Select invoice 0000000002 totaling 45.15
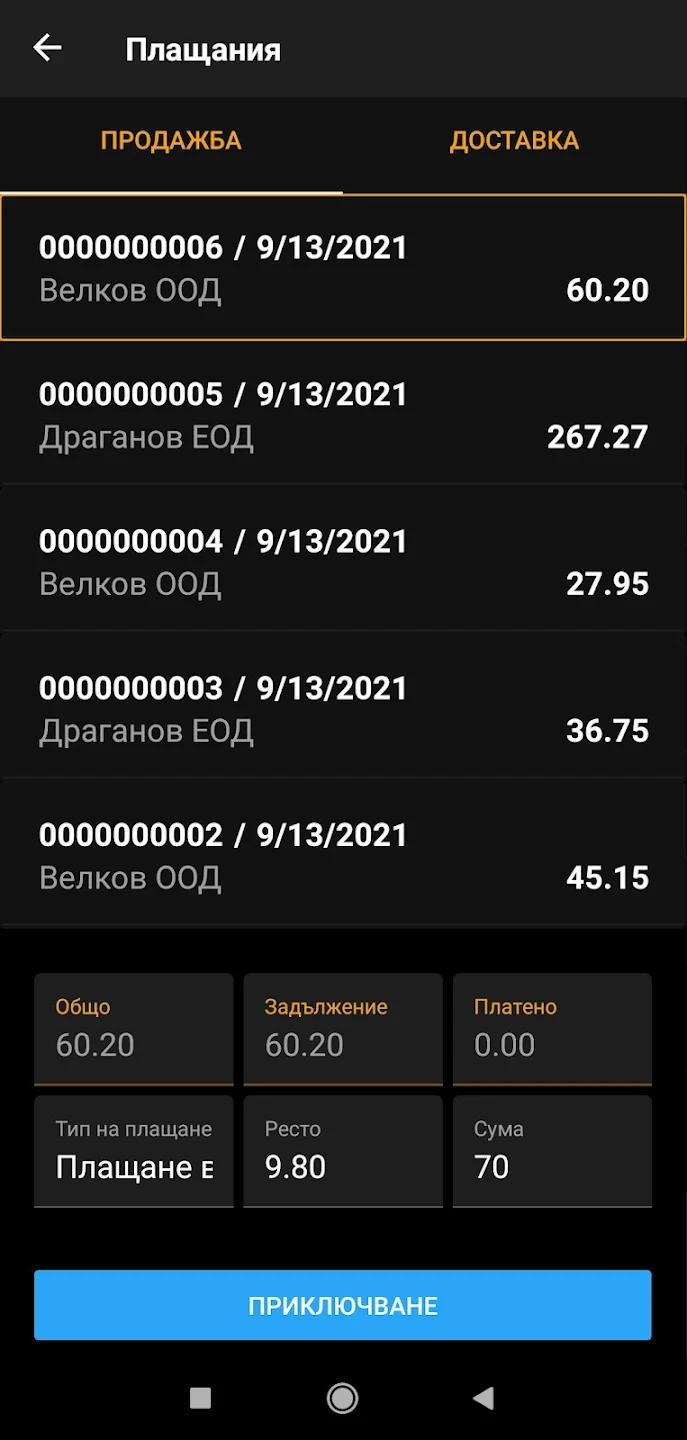This screenshot has width=687, height=1440. pos(343,856)
